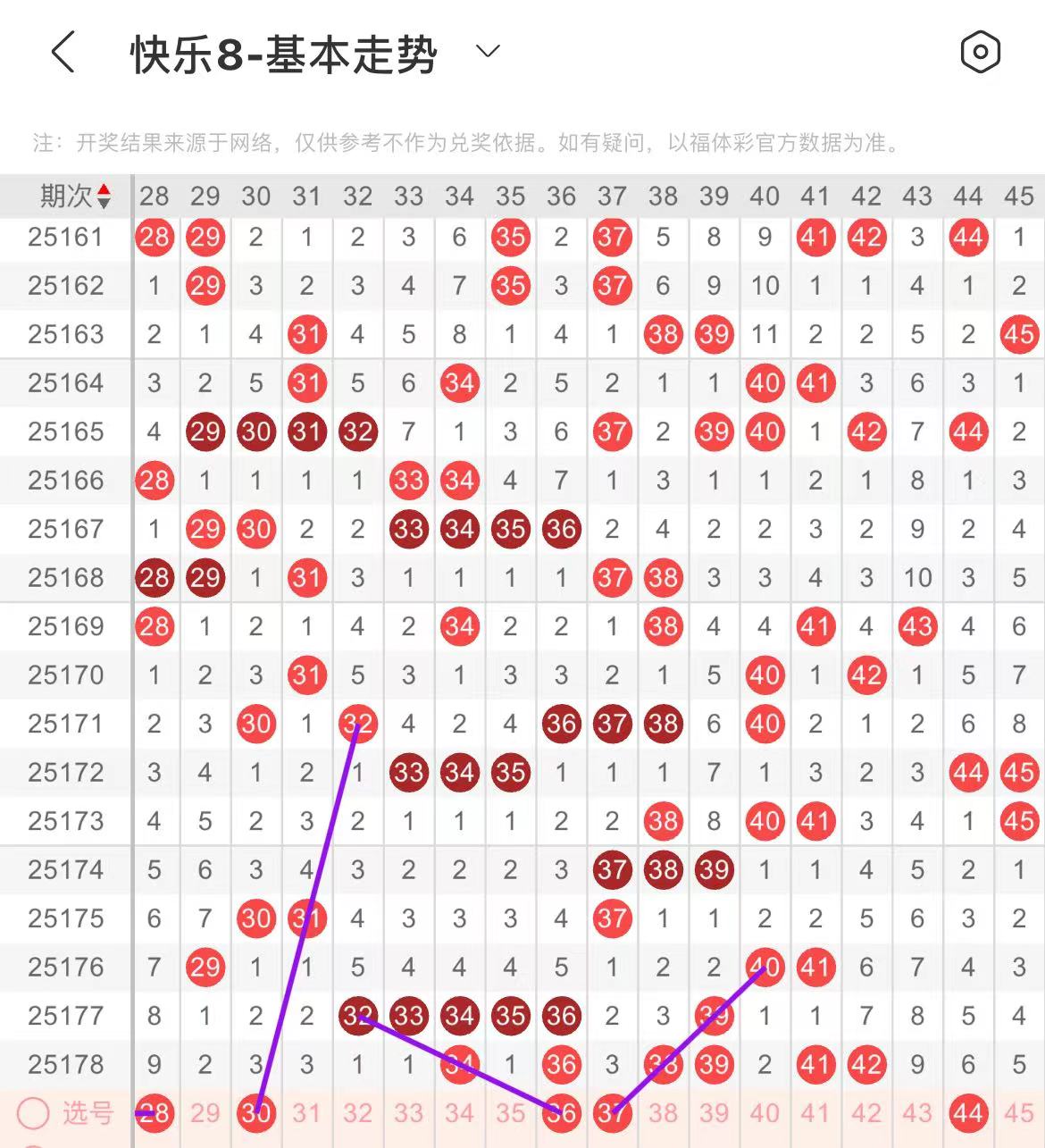Viewport: 1045px width, 1148px height.
Task: Add number 43 in the 选号 row
Action: pos(917,1113)
